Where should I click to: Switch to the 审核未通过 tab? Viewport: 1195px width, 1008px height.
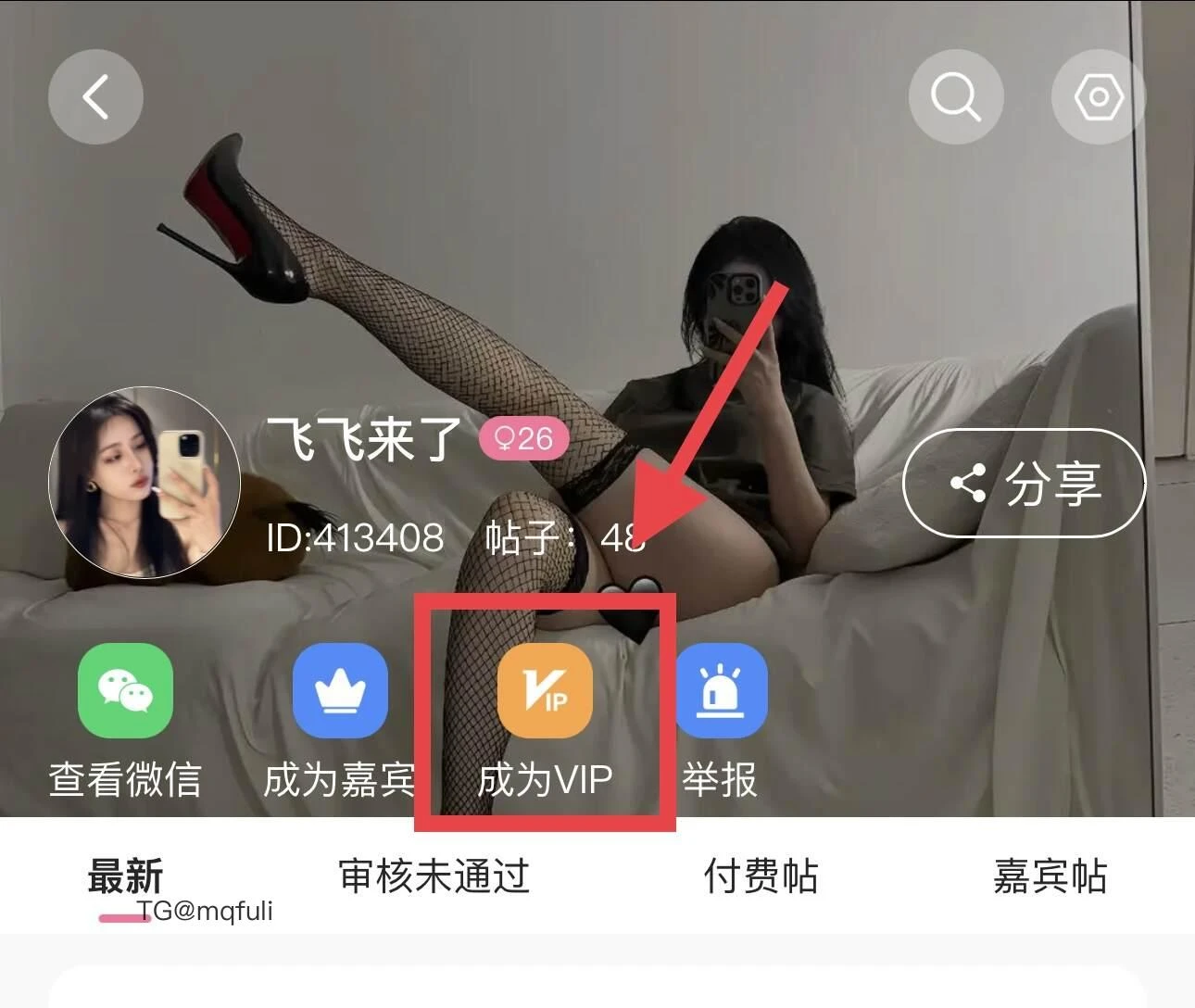pyautogui.click(x=434, y=876)
